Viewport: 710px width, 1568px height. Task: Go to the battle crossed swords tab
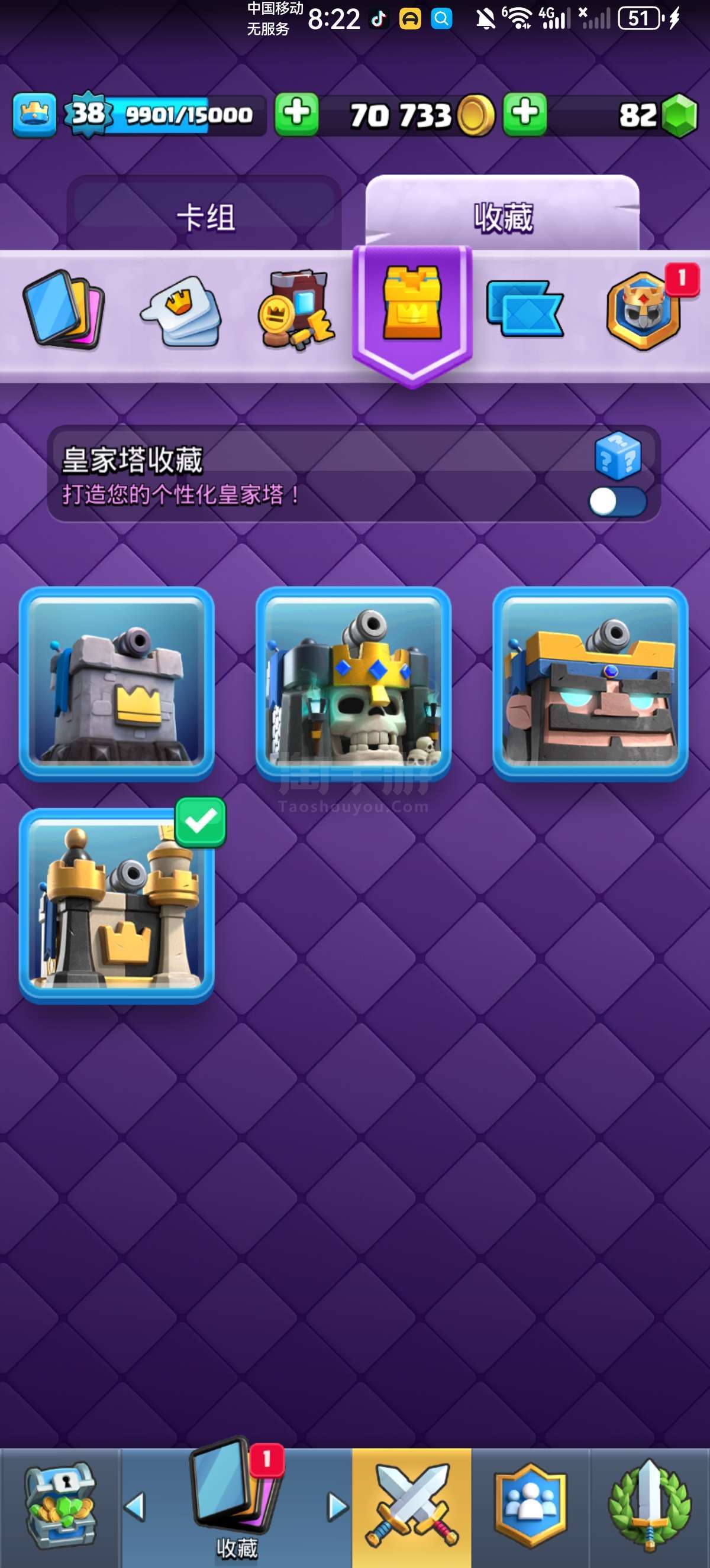(x=412, y=1506)
